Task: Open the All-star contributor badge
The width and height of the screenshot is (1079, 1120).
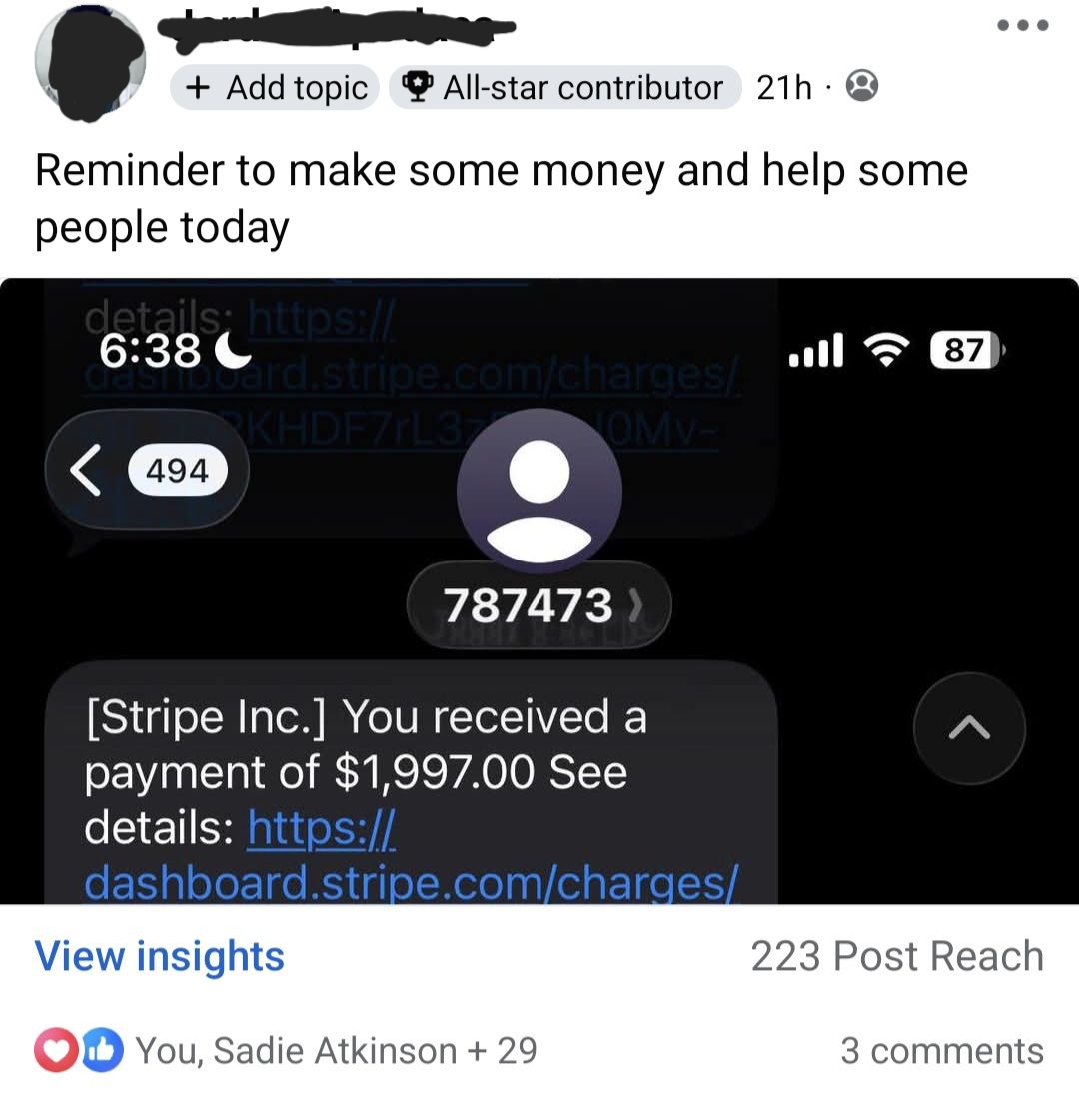Action: [x=565, y=88]
